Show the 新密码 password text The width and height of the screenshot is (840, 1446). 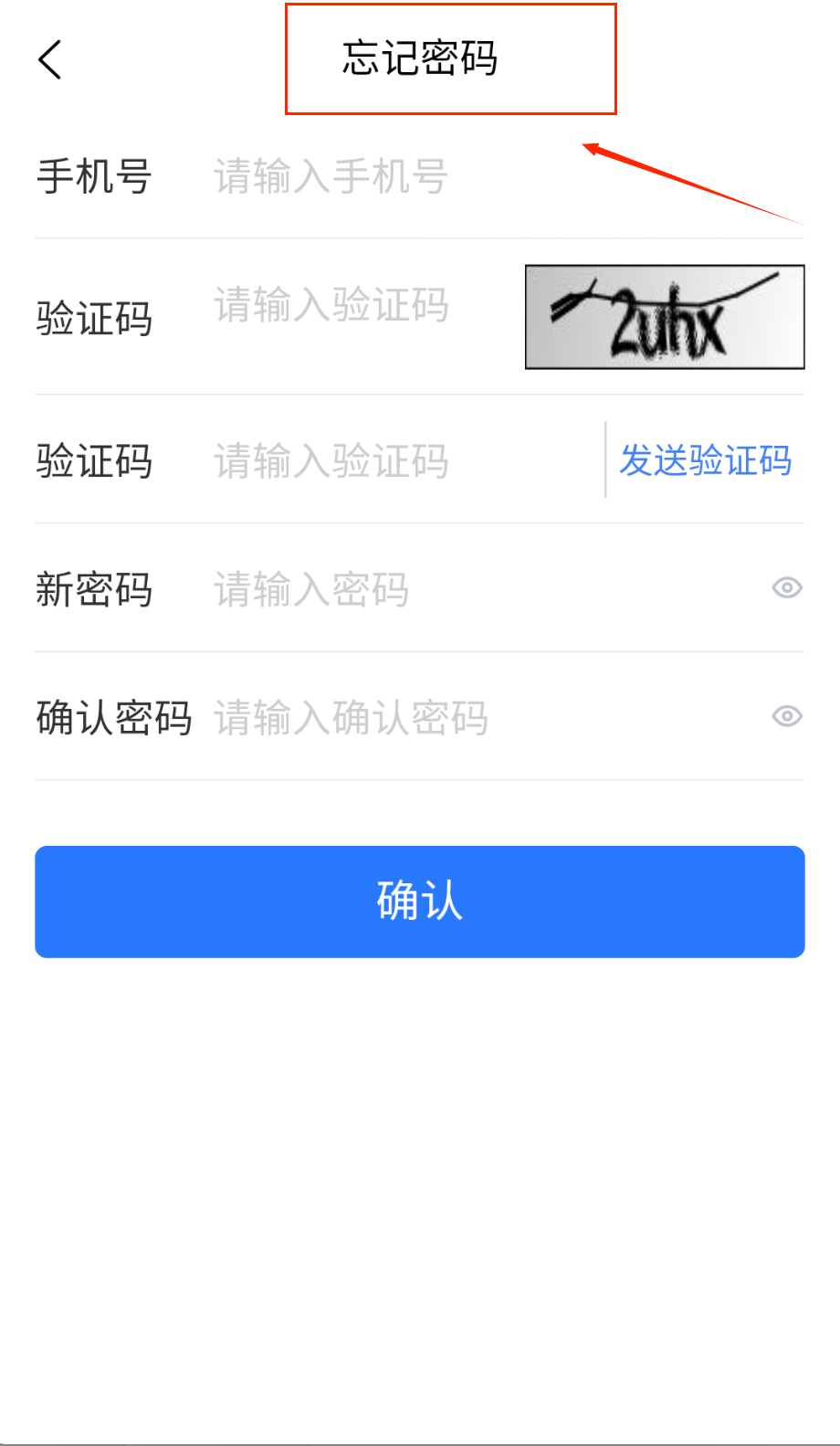pyautogui.click(x=786, y=587)
